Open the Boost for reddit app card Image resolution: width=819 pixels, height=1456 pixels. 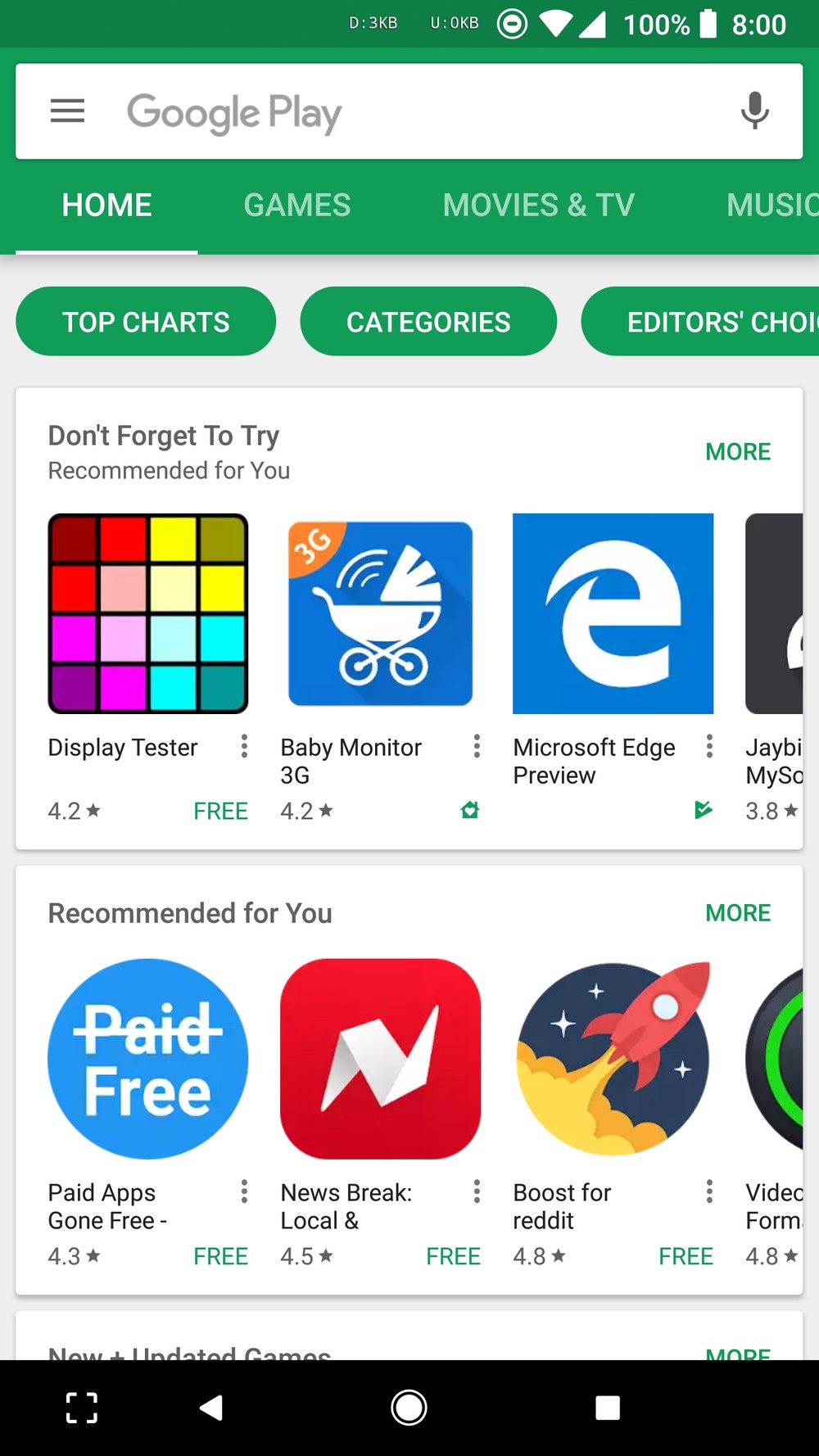613,1059
